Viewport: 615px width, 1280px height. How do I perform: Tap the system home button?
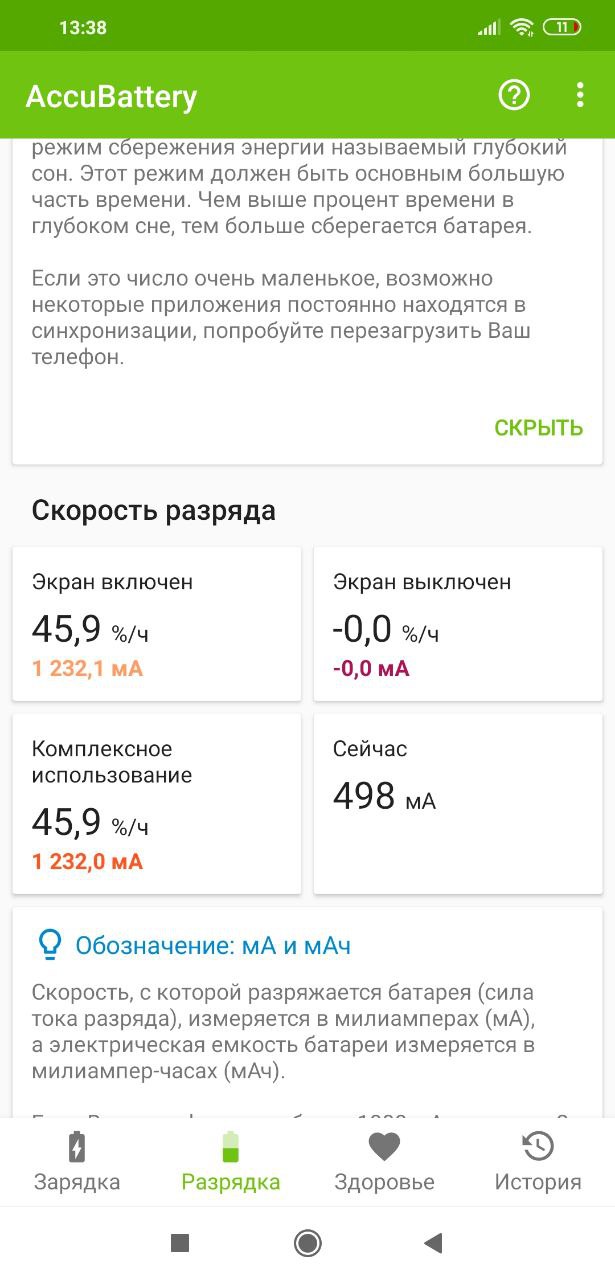coord(307,1243)
